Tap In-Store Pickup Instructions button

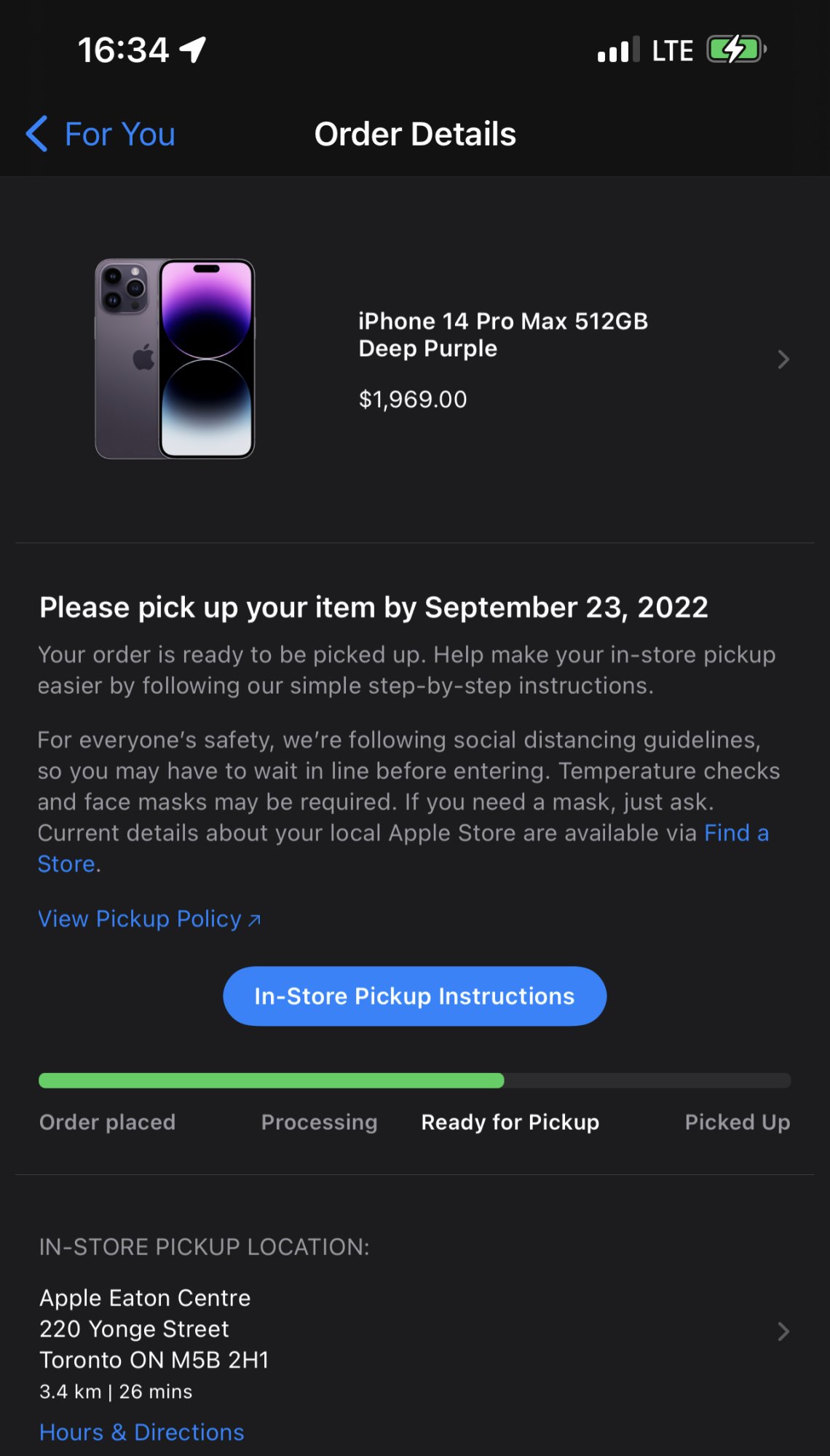[414, 996]
